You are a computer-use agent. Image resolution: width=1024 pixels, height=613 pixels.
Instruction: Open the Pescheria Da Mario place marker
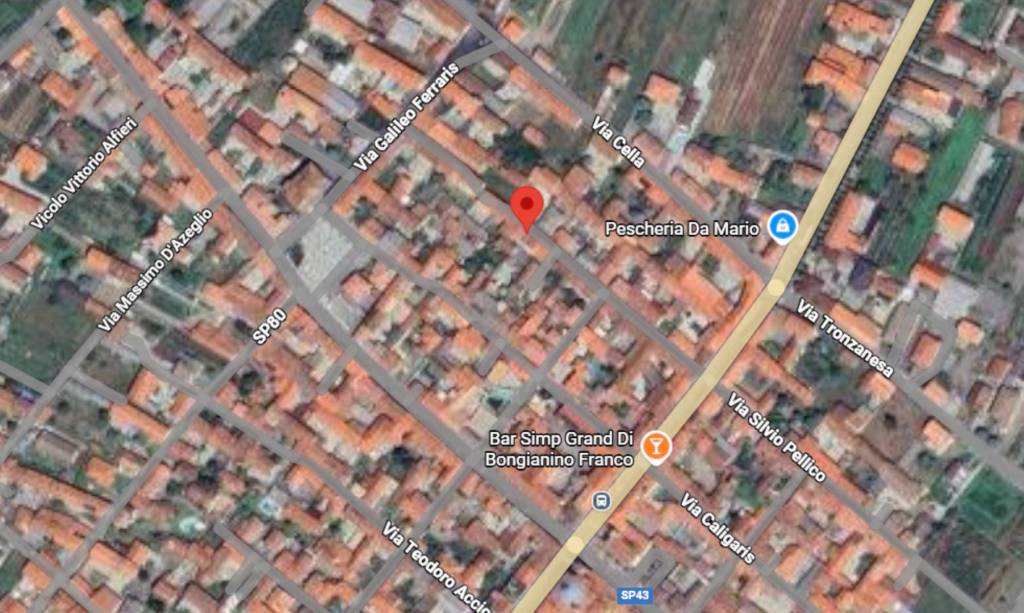781,227
